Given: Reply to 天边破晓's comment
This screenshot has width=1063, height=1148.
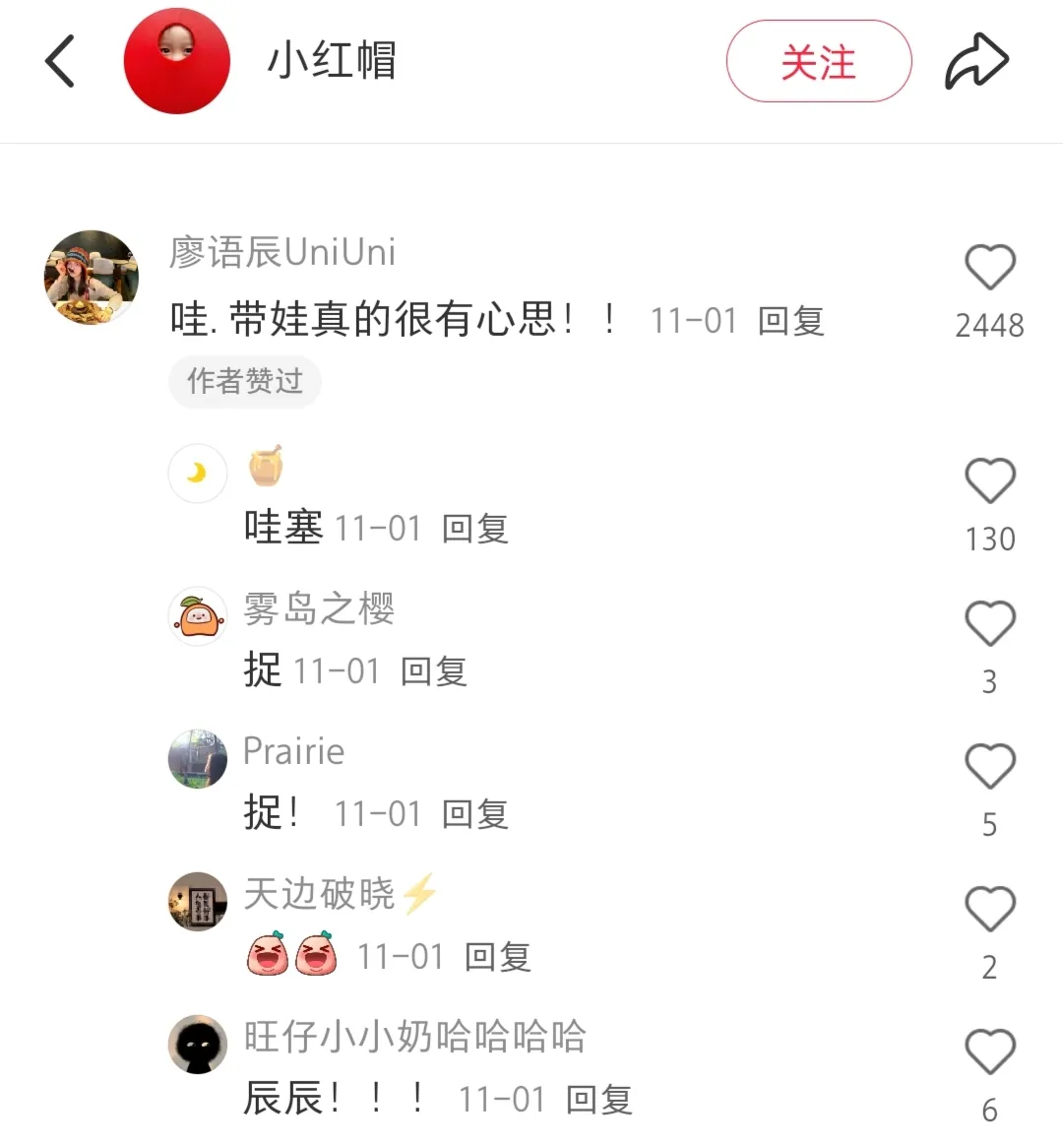Looking at the screenshot, I should pos(497,957).
